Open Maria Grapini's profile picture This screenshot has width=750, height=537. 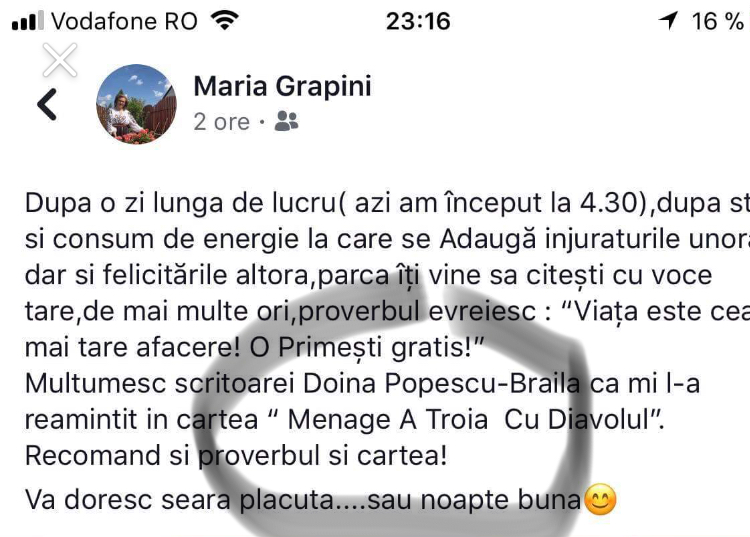click(x=136, y=104)
